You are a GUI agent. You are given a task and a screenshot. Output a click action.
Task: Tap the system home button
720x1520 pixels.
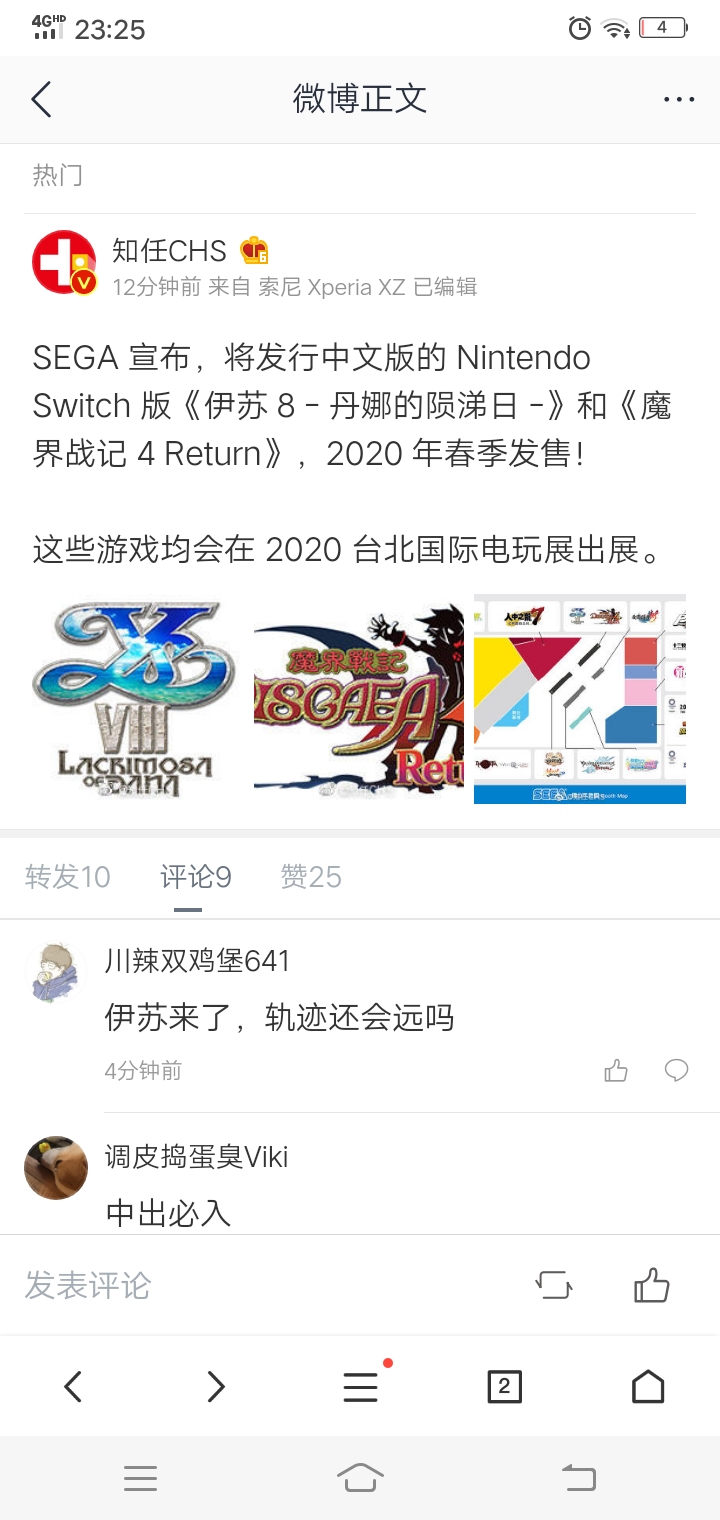tap(360, 1477)
